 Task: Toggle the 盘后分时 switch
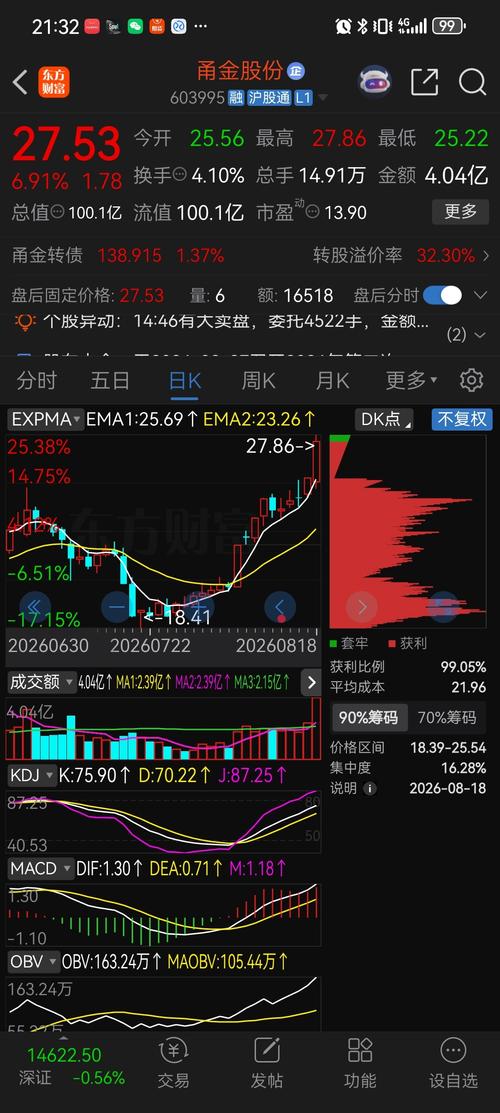click(442, 295)
